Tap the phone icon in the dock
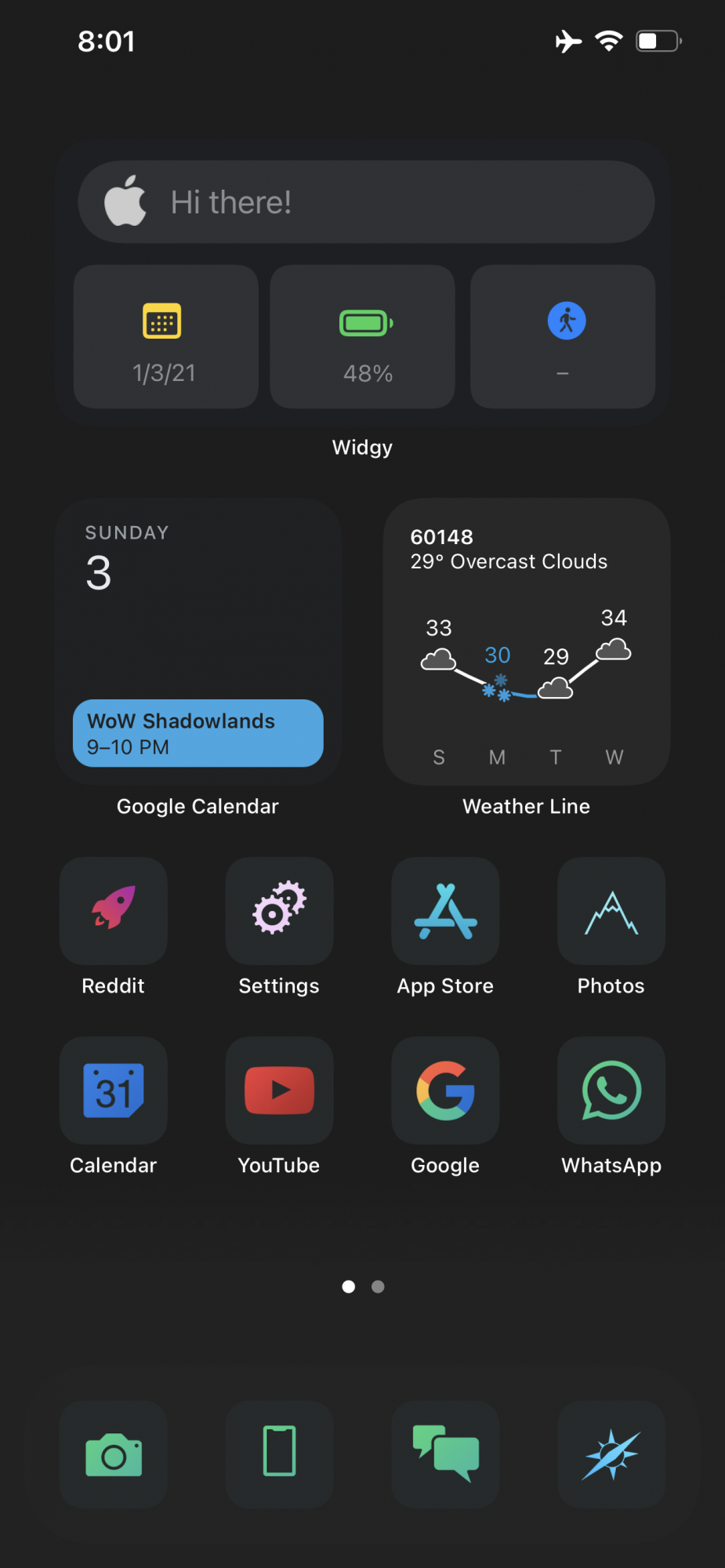The image size is (725, 1568). tap(279, 1454)
